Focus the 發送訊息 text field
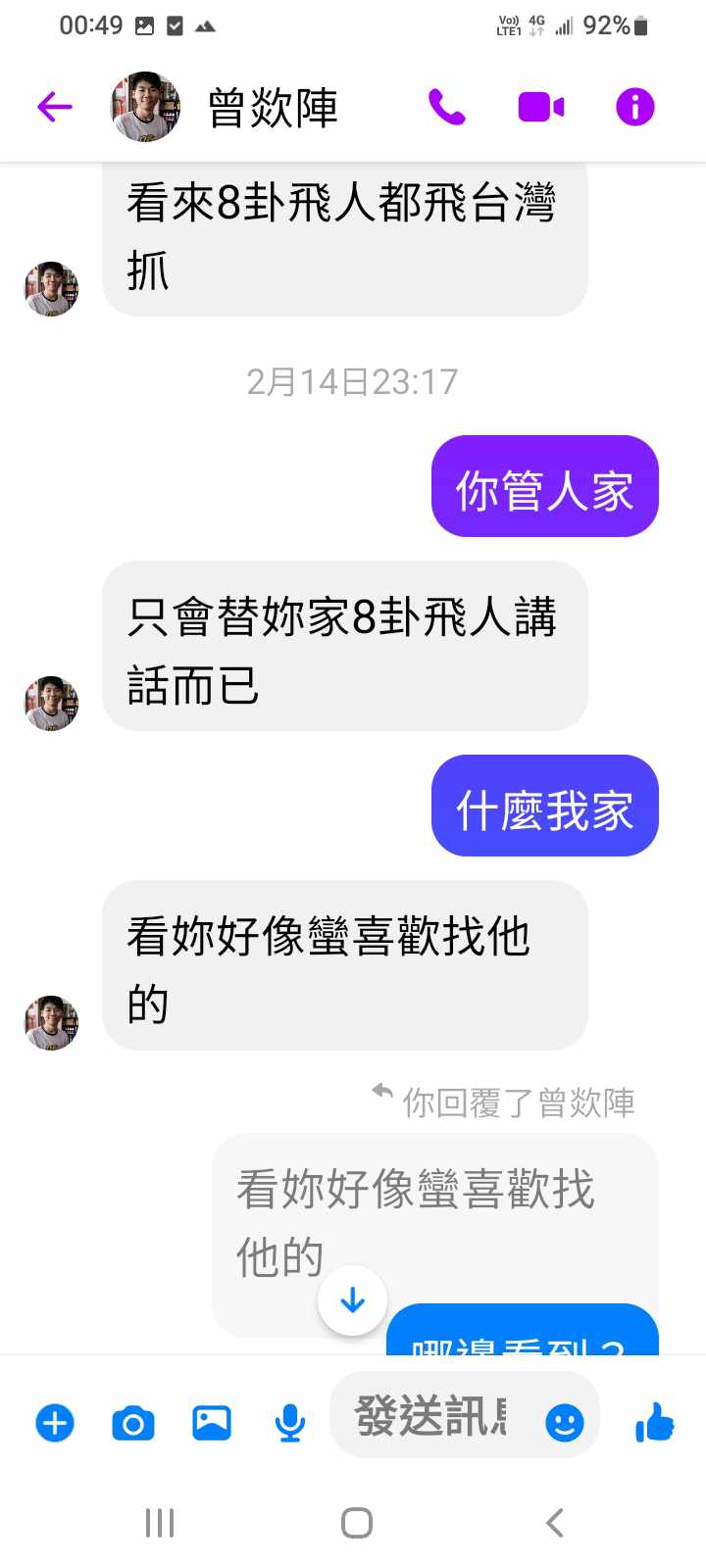 coord(431,1417)
